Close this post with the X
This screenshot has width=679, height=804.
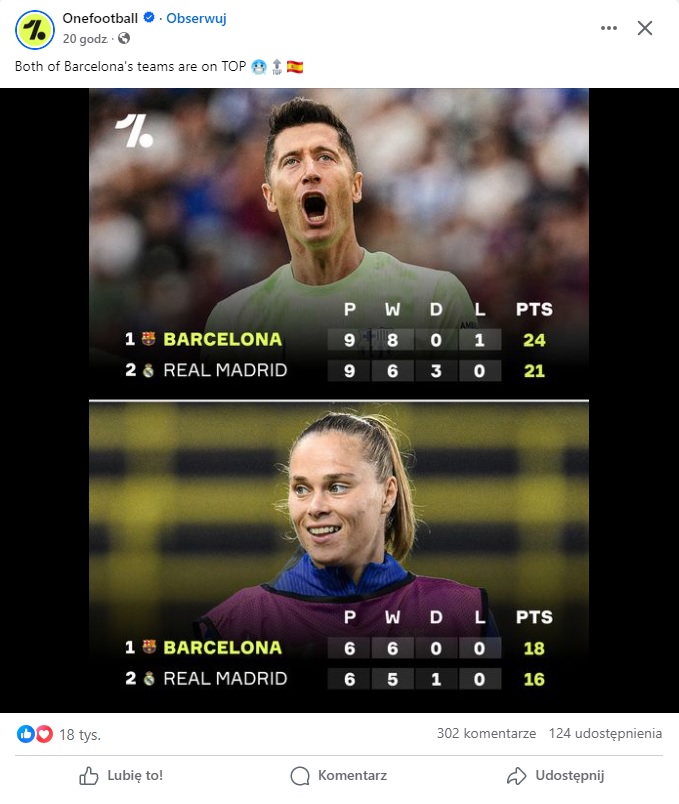tap(645, 28)
